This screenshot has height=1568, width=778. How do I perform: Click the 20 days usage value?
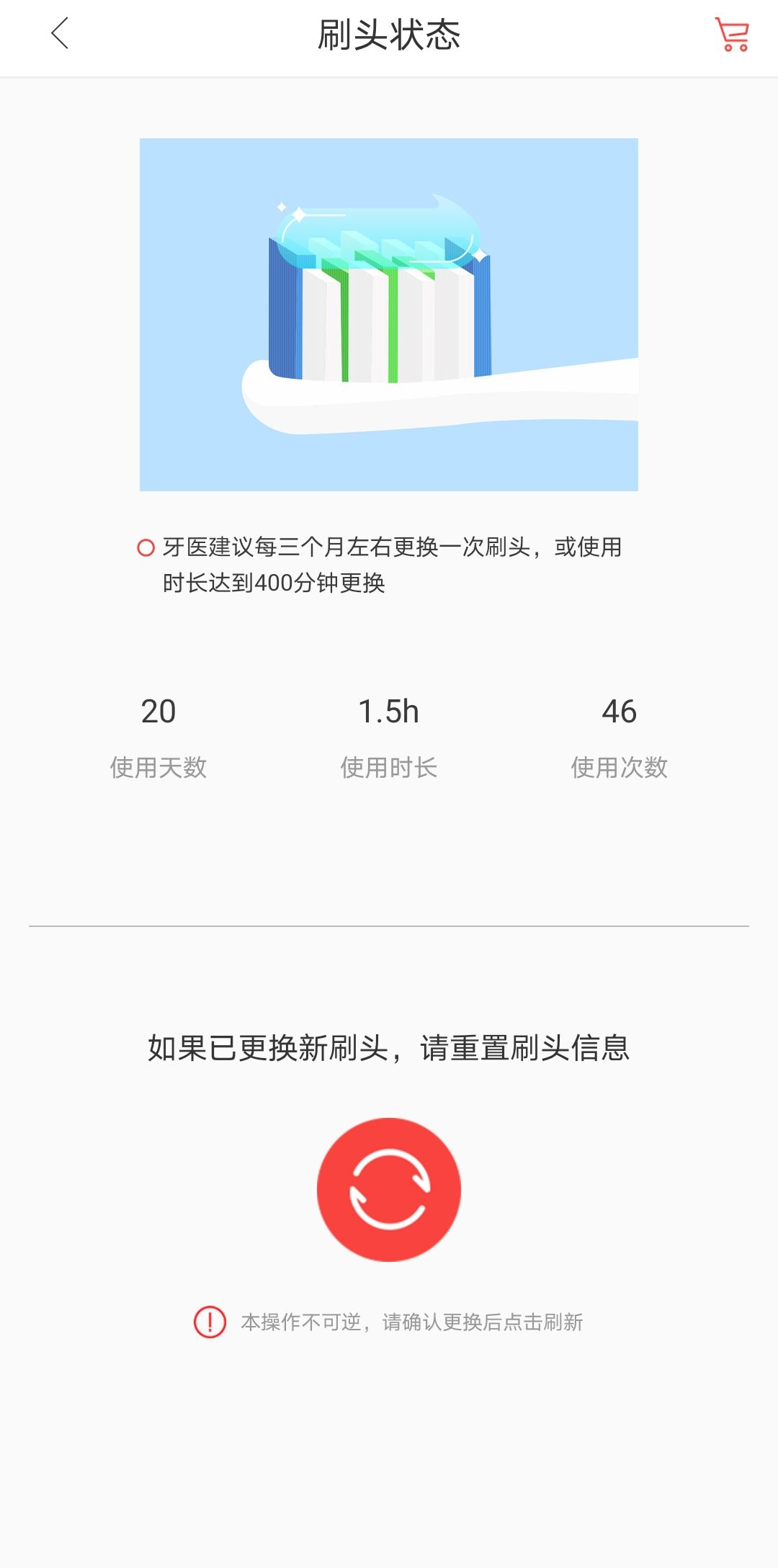(x=160, y=712)
